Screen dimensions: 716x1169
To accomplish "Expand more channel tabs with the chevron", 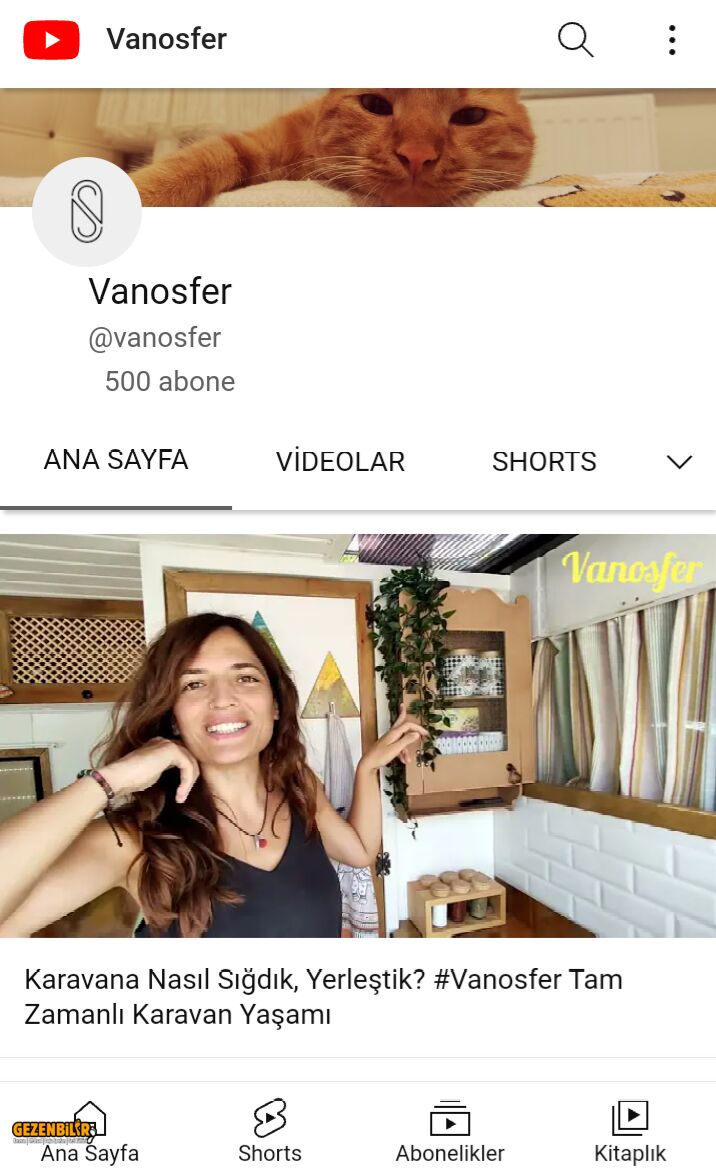I will coord(679,462).
